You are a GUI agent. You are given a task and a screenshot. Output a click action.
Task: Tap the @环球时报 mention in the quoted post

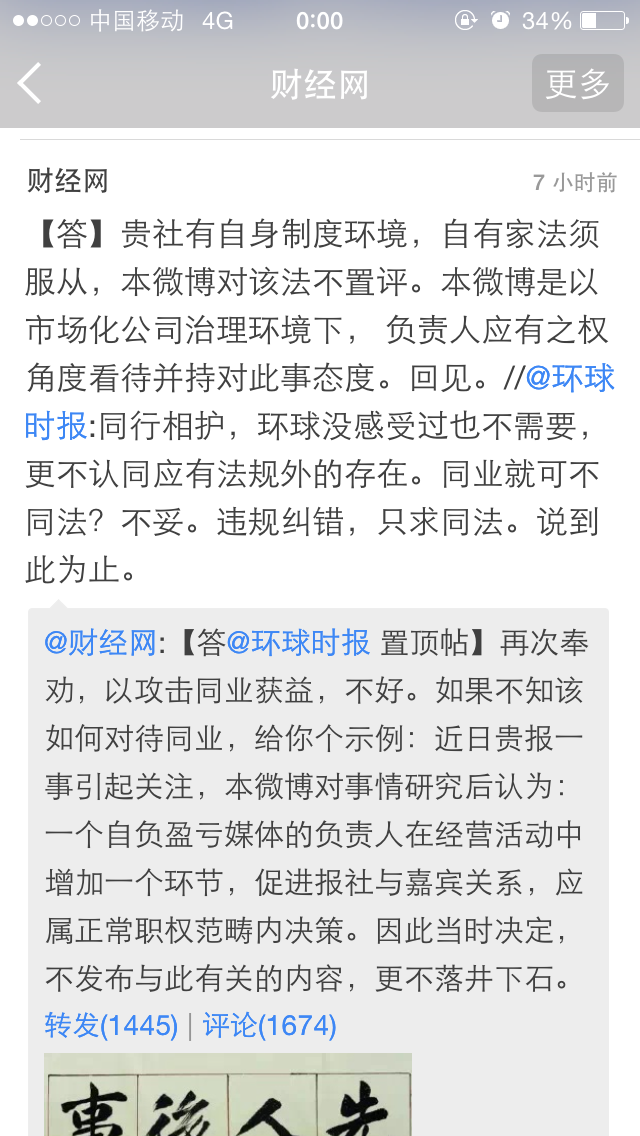coord(298,643)
